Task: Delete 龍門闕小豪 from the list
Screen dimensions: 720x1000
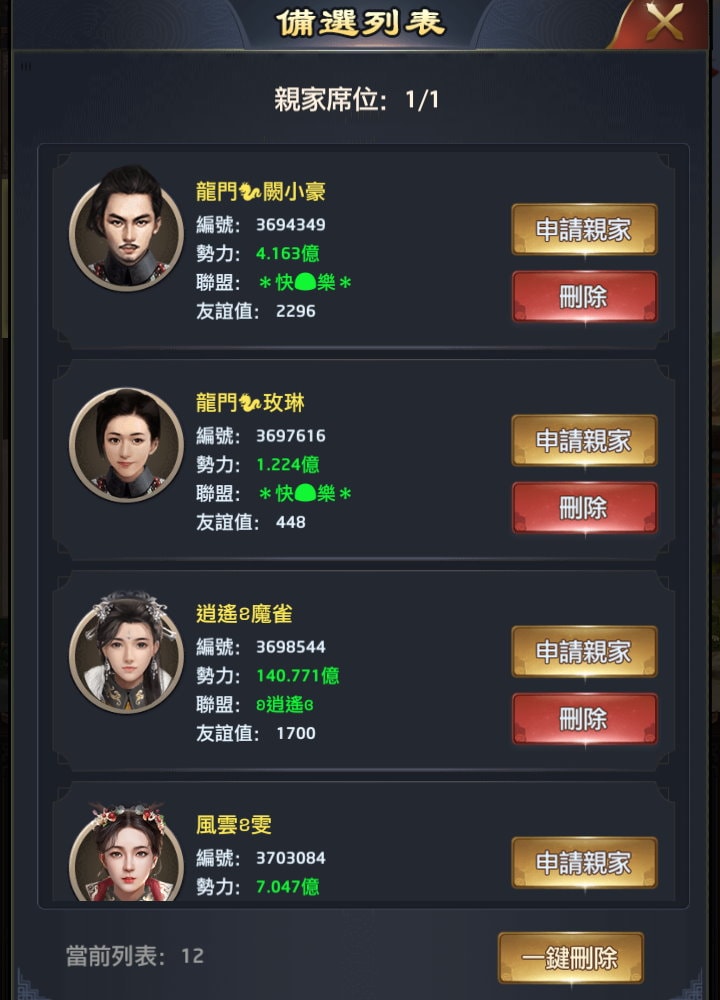Action: tap(584, 296)
